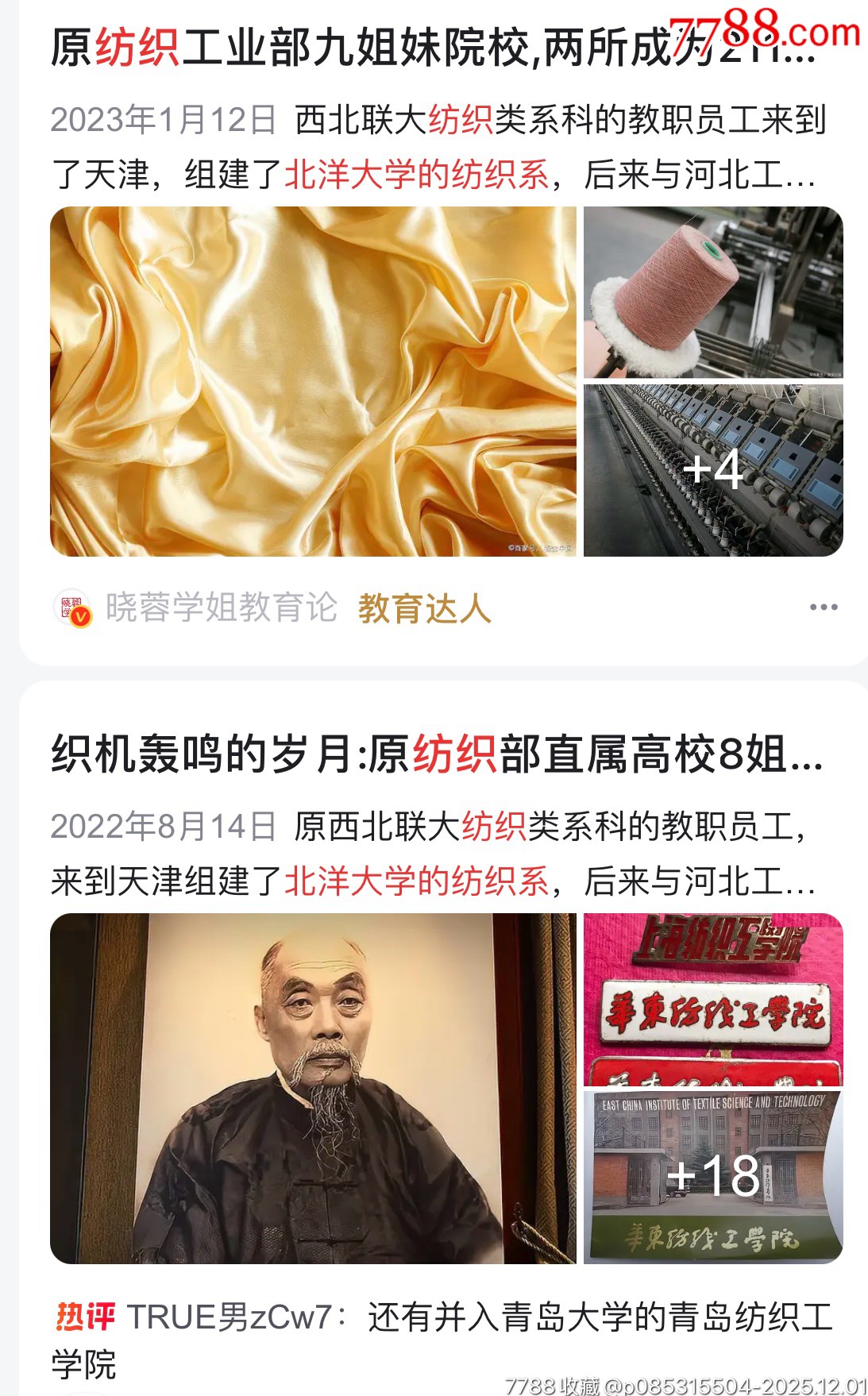
Task: Click the elderly man portrait thumbnail
Action: [310, 1088]
